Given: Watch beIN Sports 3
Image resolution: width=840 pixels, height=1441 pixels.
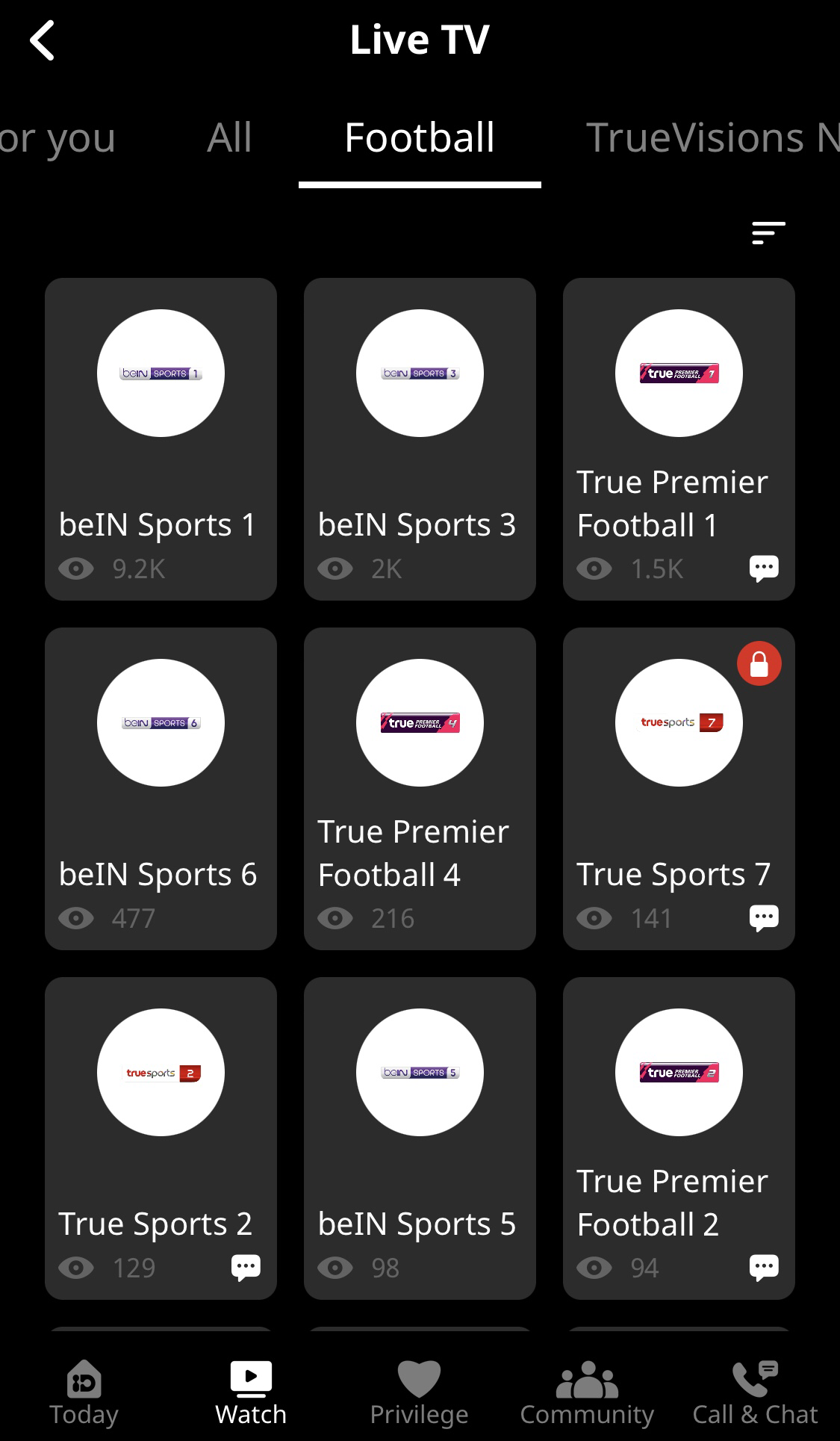Looking at the screenshot, I should pos(420,439).
